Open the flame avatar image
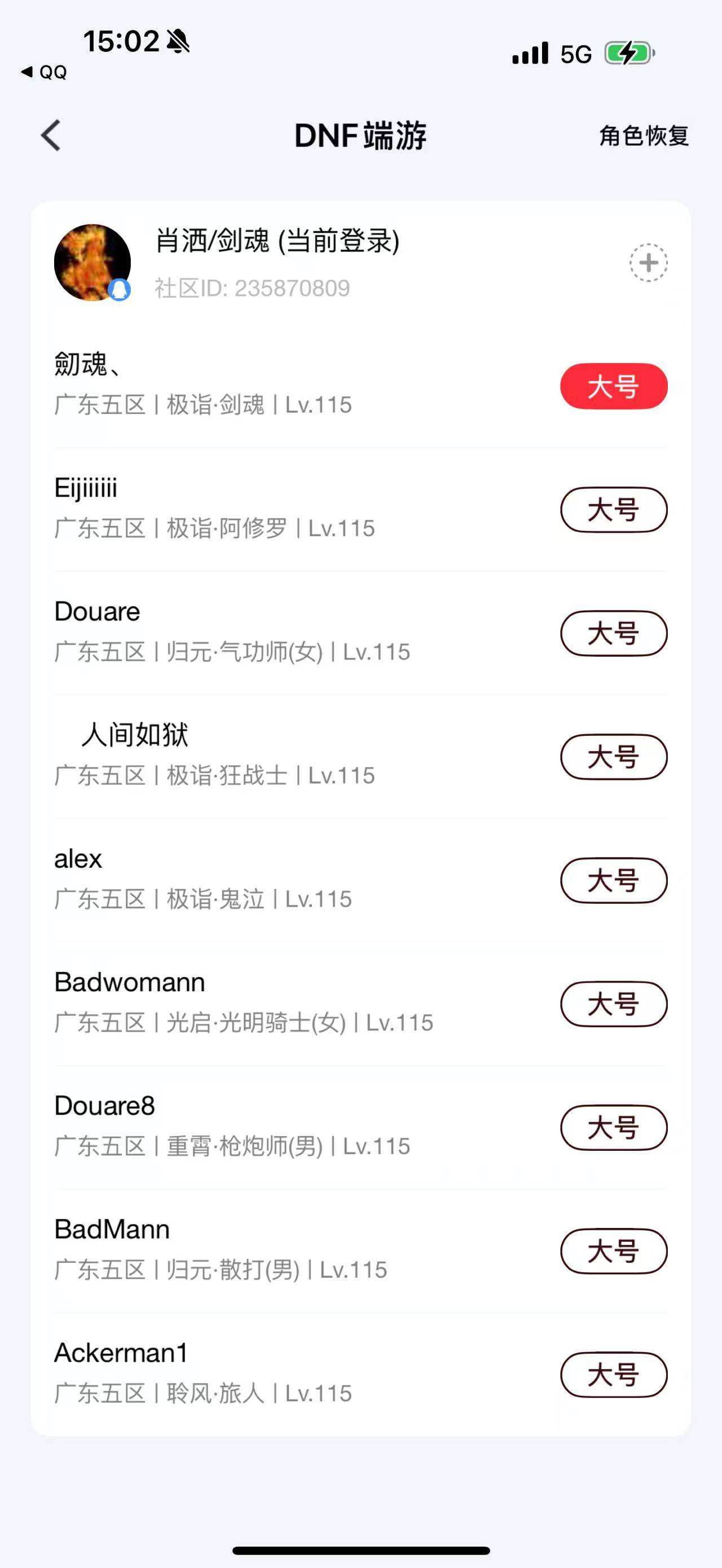722x1568 pixels. pos(91,260)
